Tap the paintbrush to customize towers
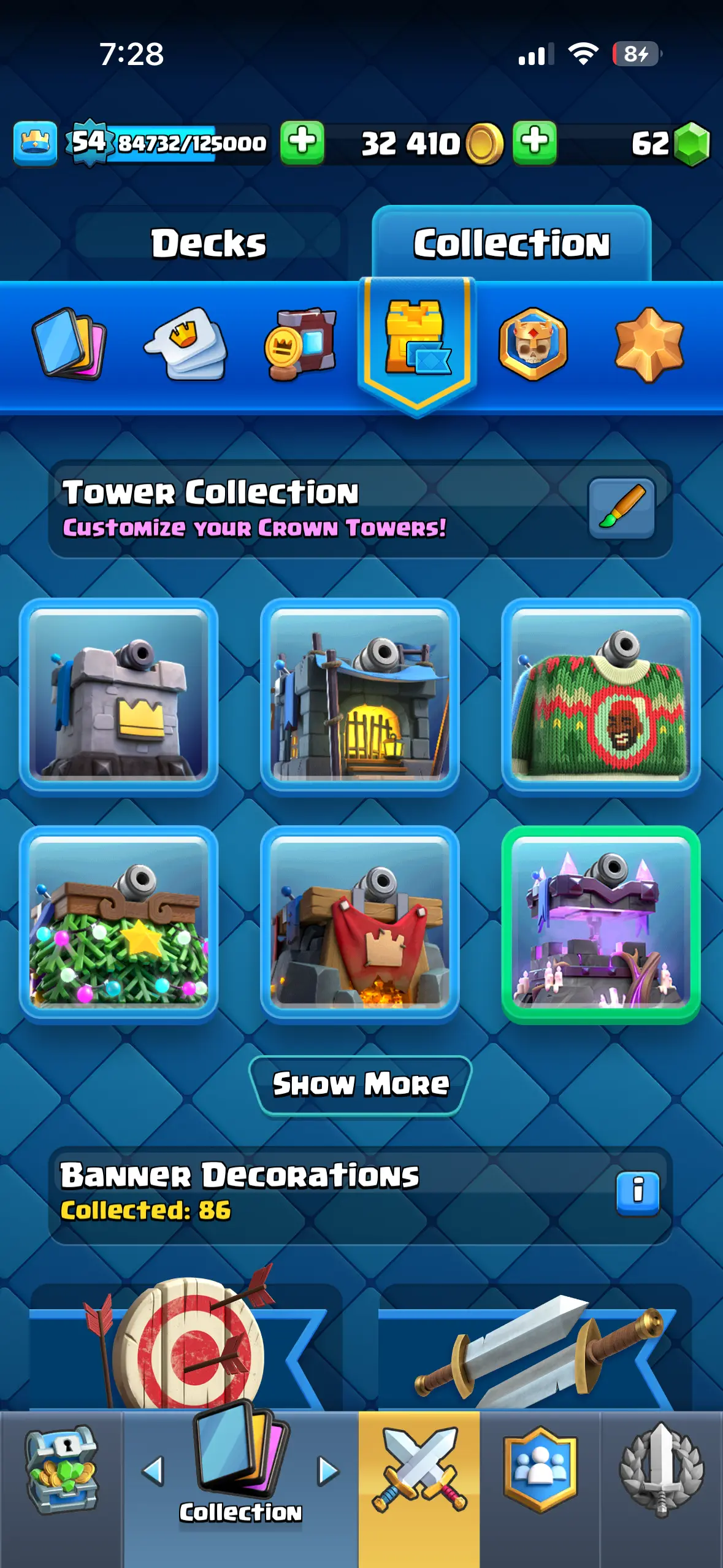This screenshot has width=723, height=1568. (621, 509)
